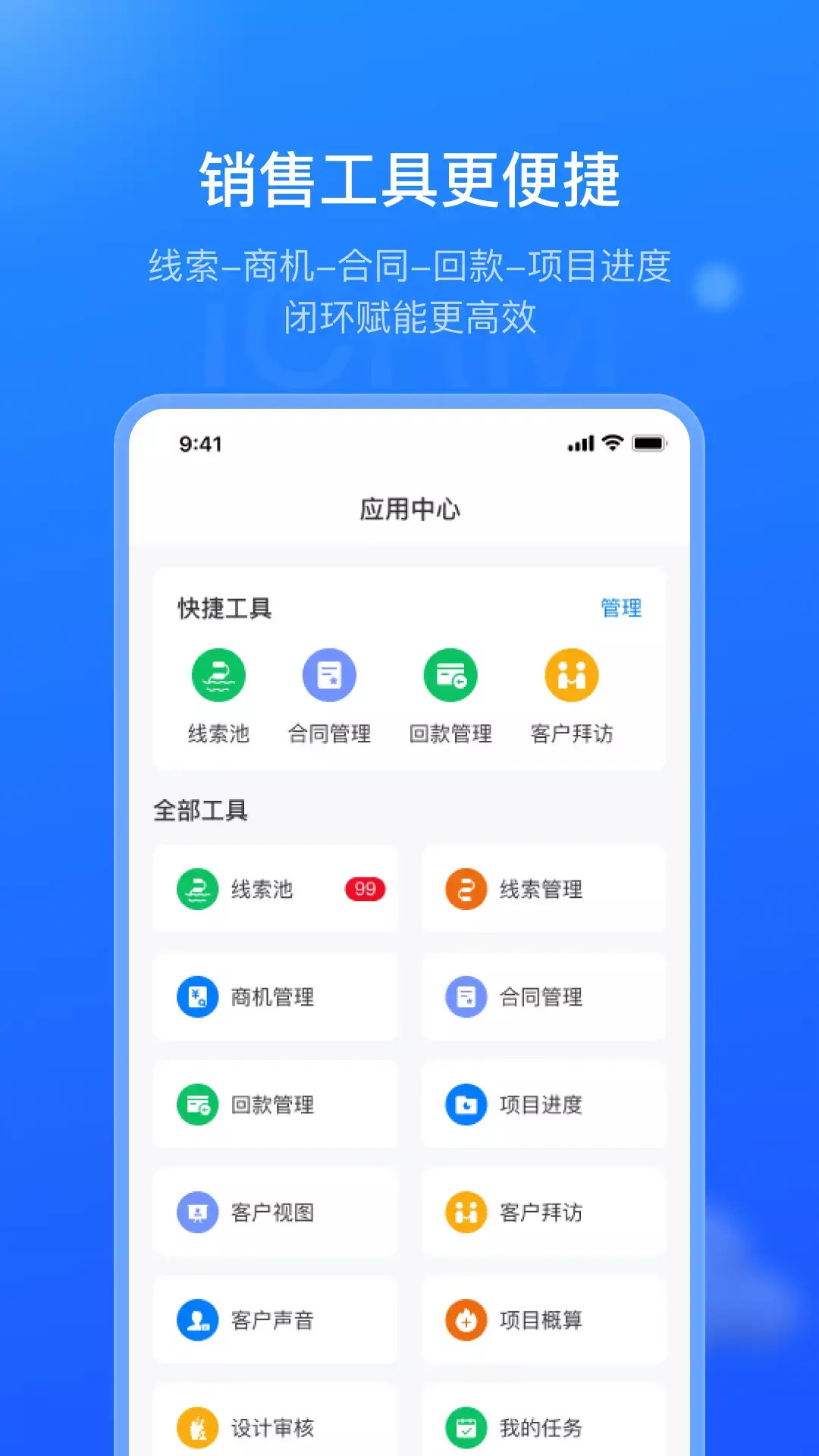Open the 客户声音 tool
819x1456 pixels.
(275, 1319)
